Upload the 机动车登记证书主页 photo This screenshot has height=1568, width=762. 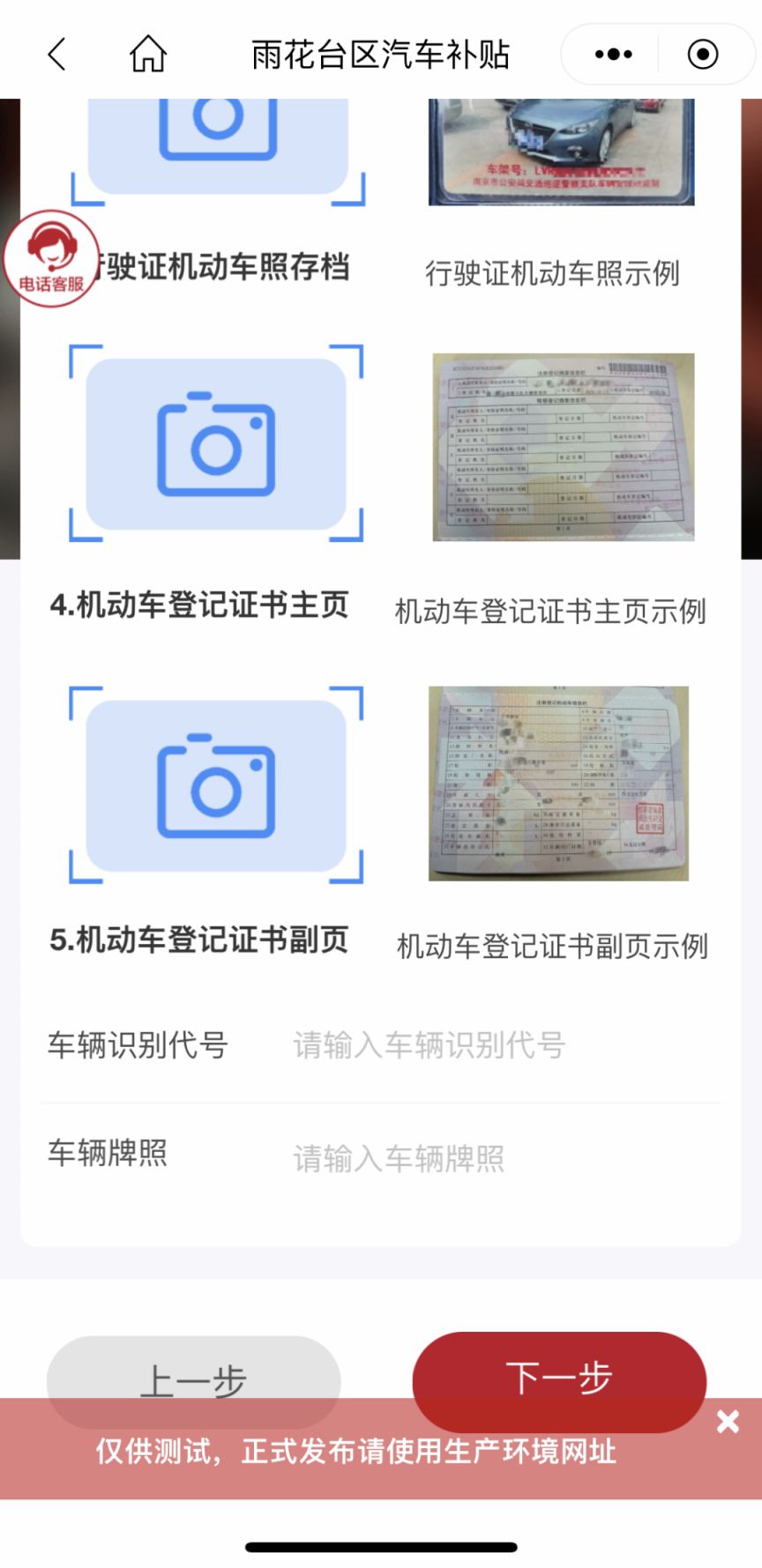(x=216, y=443)
